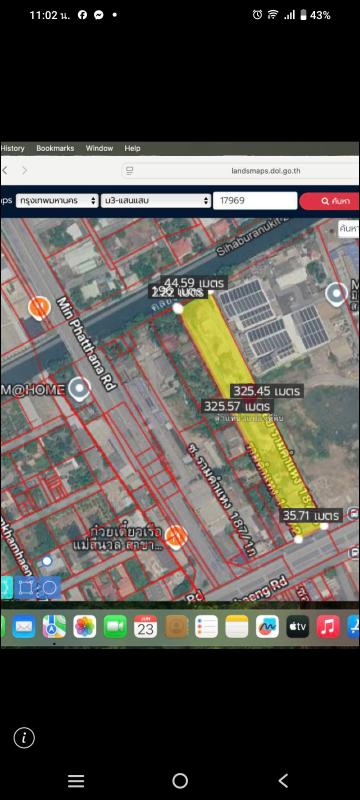This screenshot has height=800, width=360.
Task: Open the recent apps view
Action: (76, 781)
